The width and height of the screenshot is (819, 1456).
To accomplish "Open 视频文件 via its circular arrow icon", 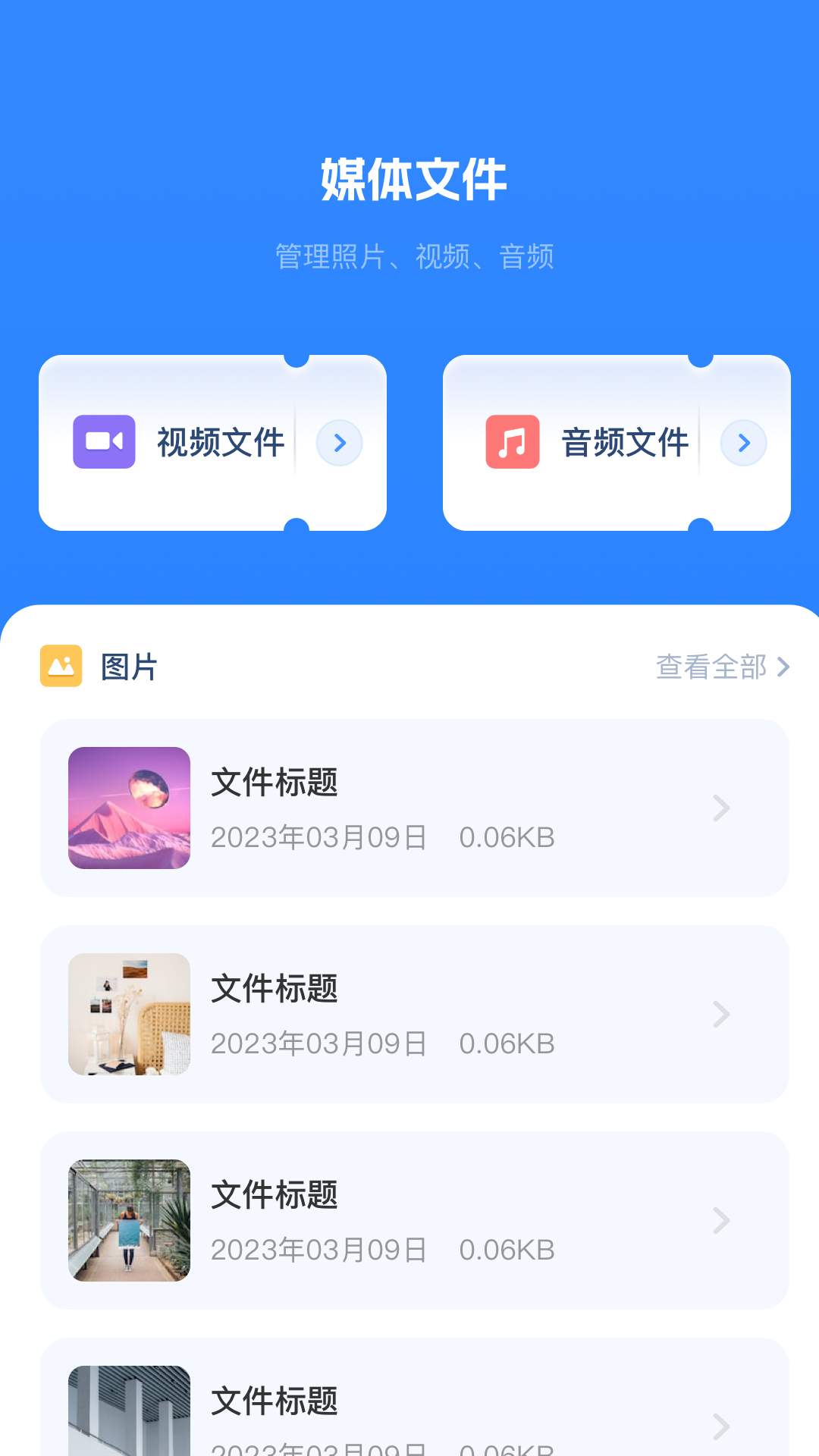I will pos(339,443).
